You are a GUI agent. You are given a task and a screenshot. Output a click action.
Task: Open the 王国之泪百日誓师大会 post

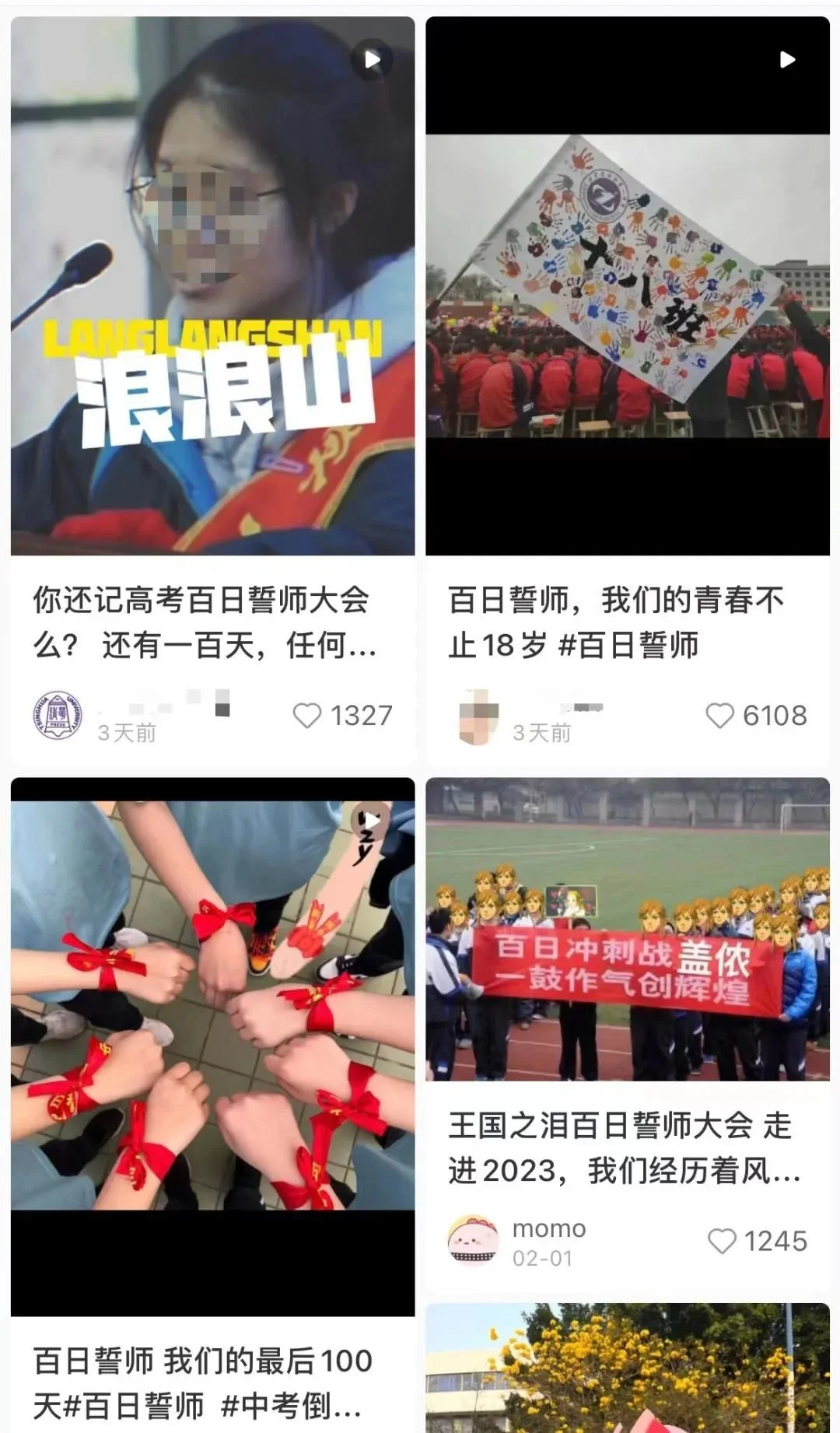click(x=627, y=929)
